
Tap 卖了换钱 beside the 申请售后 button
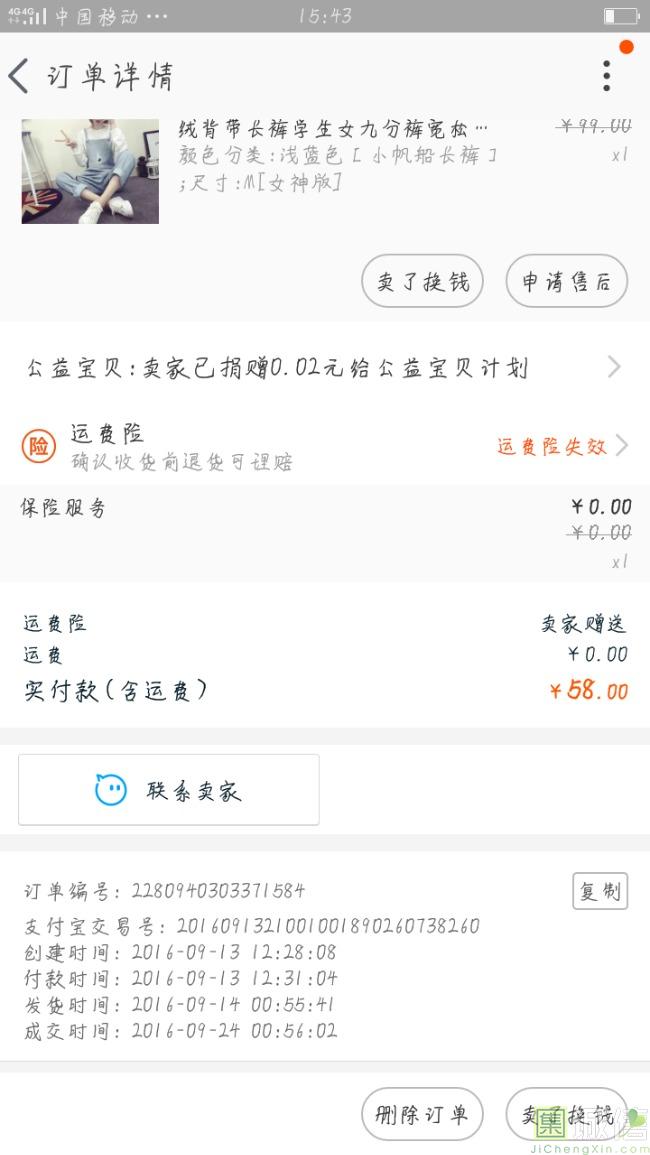pos(422,282)
